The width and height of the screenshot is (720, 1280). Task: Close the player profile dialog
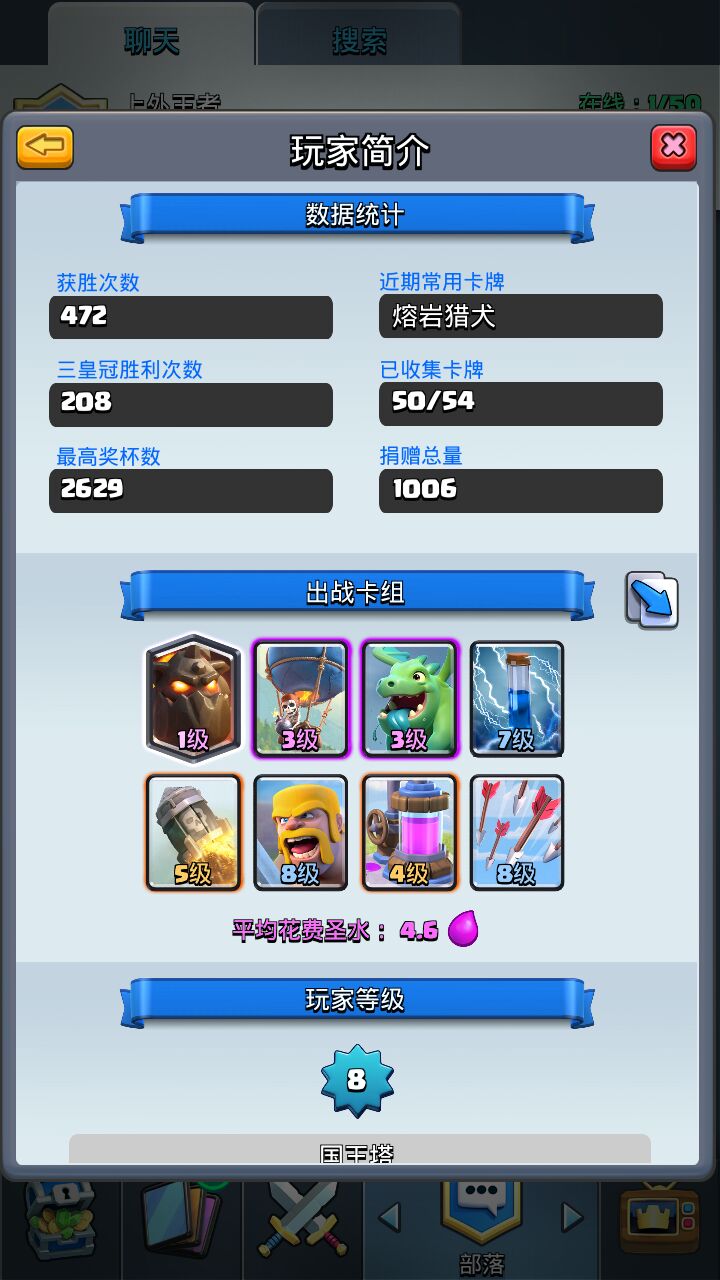[x=673, y=148]
